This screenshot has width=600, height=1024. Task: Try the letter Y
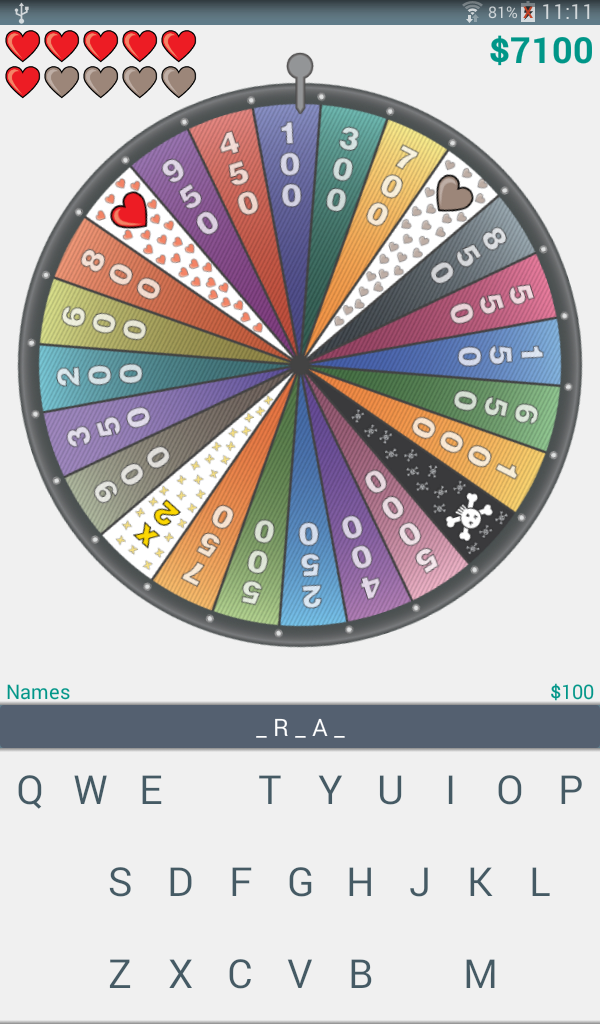point(330,790)
